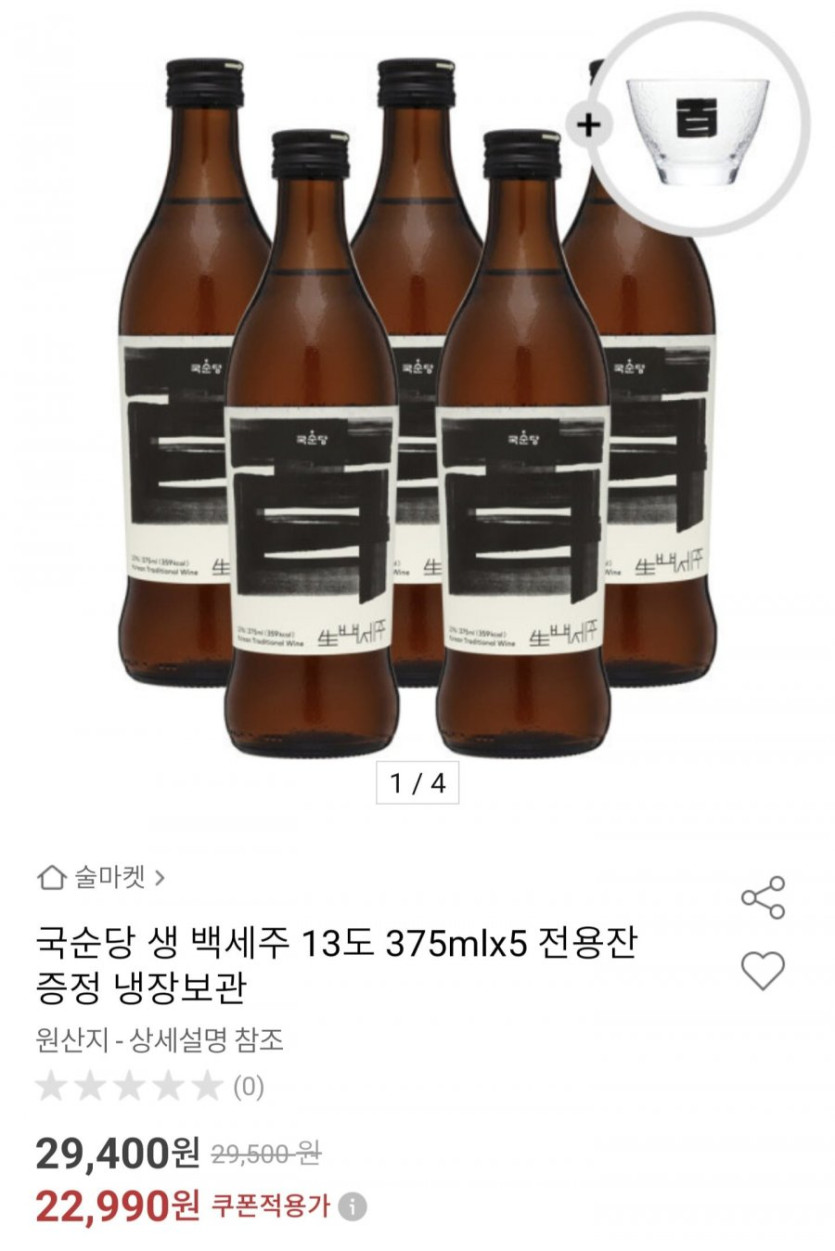Viewport: 835px width, 1251px height.
Task: Open the star rating reviews
Action: 148,1086
